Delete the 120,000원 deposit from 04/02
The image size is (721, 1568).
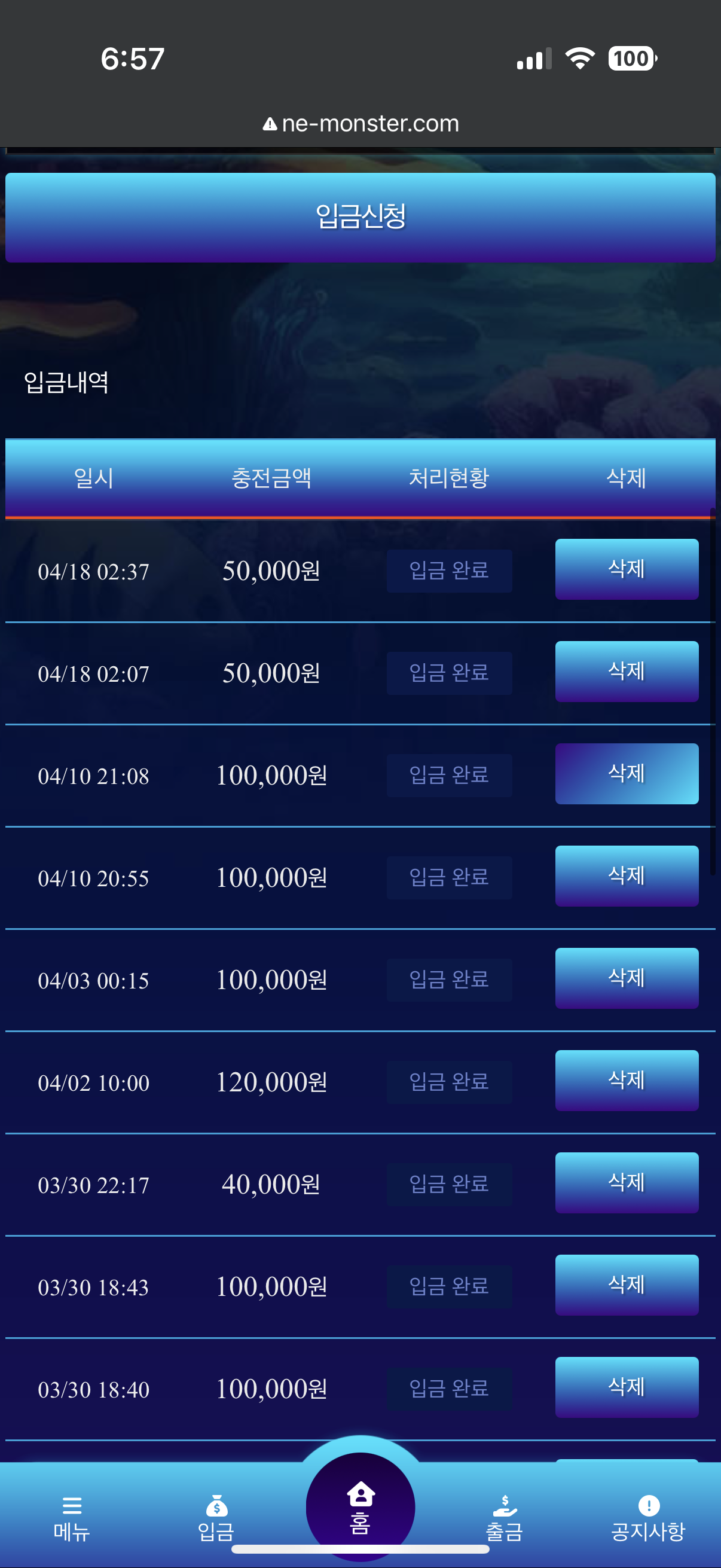pyautogui.click(x=627, y=1081)
